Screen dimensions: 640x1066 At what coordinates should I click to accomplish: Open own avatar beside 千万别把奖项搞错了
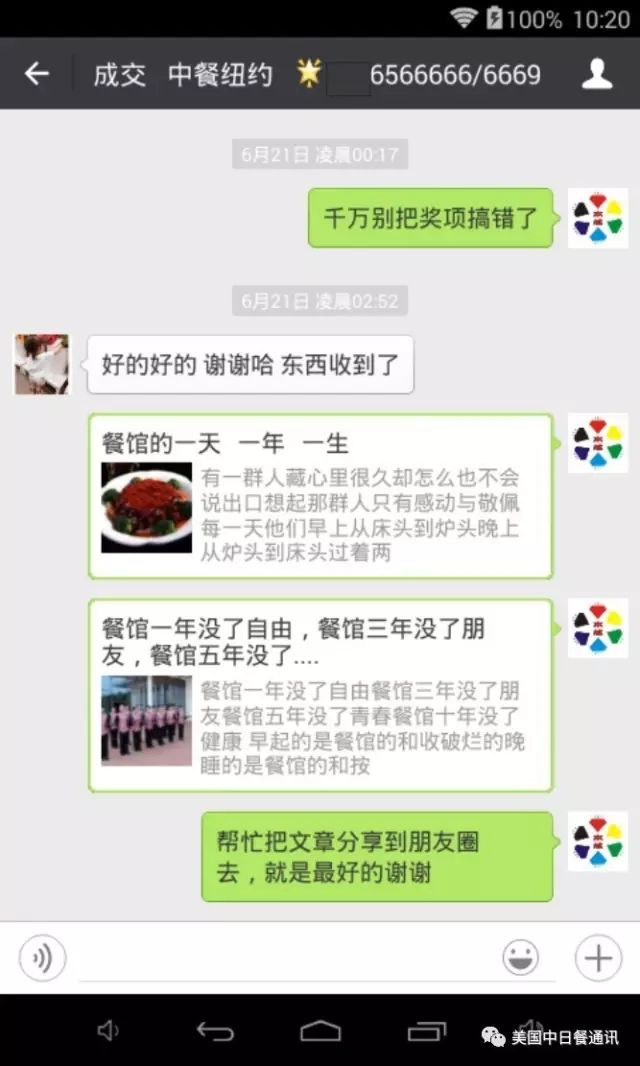(598, 217)
